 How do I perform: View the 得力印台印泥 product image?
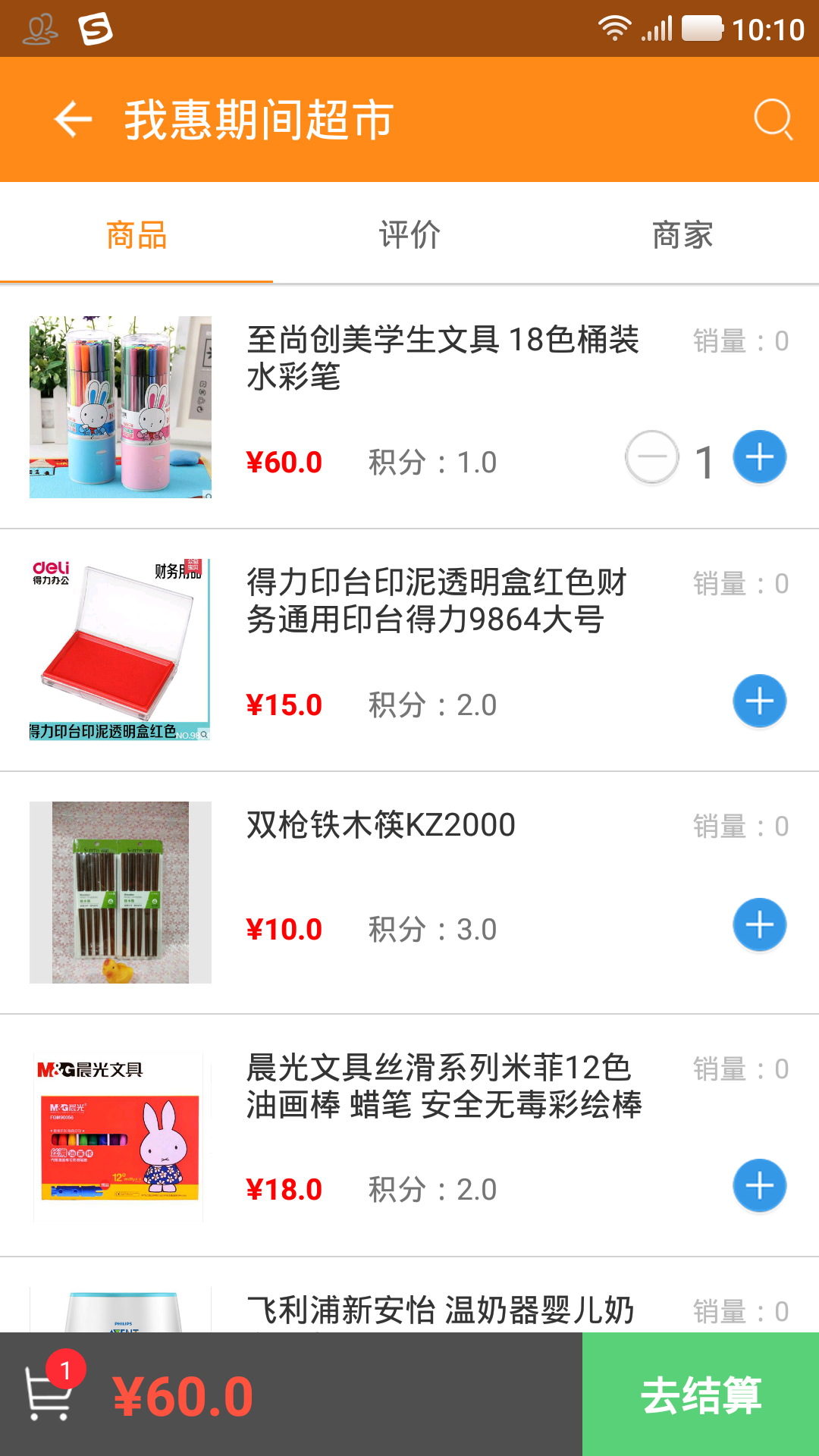(121, 650)
